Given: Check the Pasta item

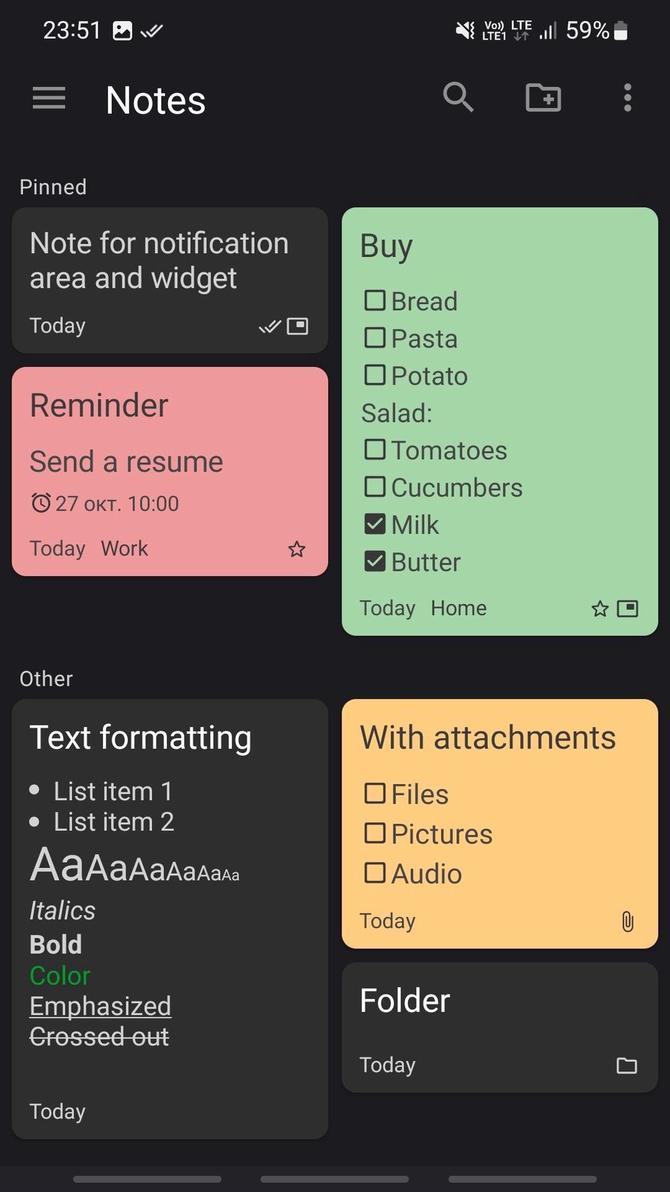Looking at the screenshot, I should pos(375,338).
